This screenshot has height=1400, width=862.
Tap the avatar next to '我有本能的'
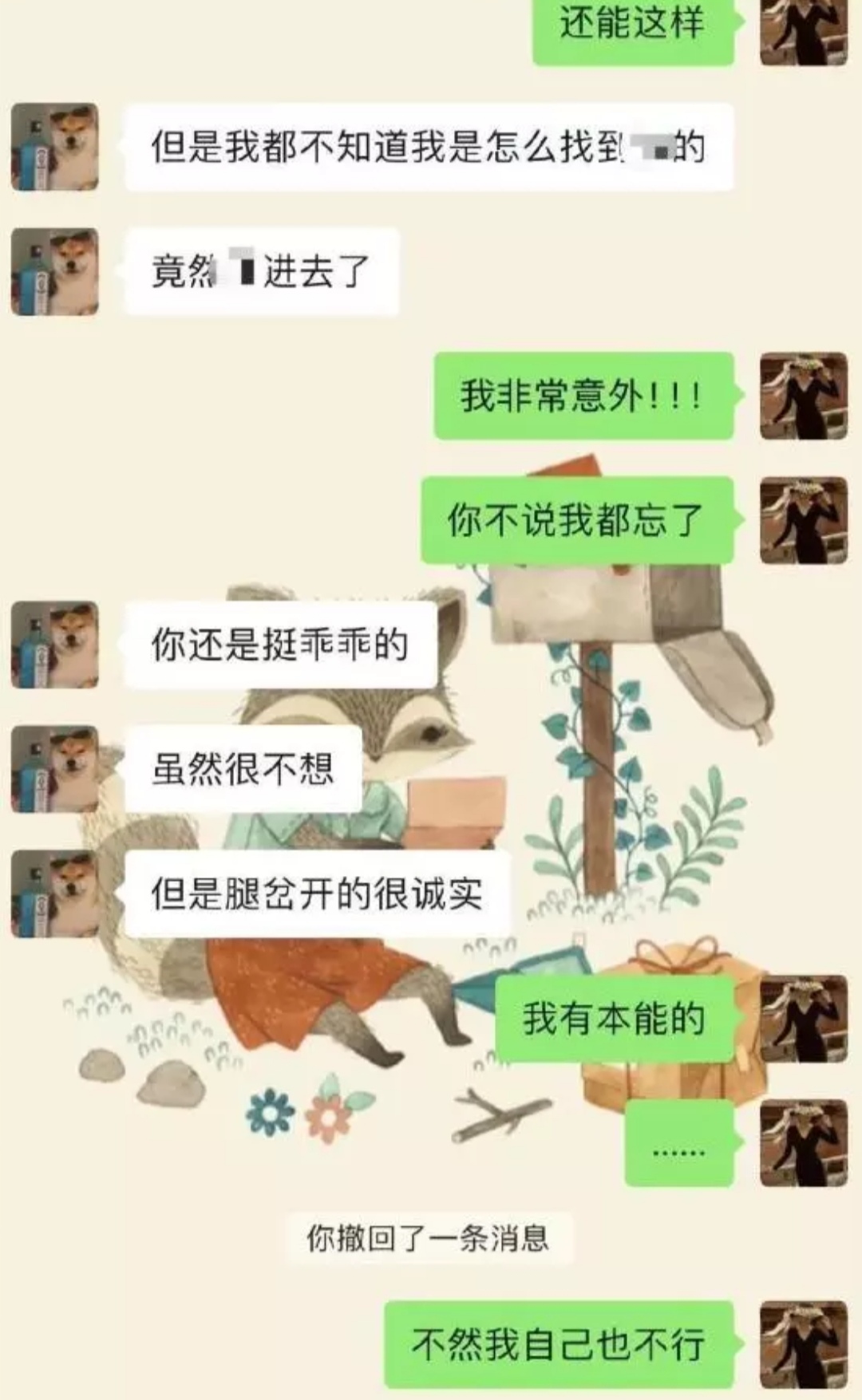click(803, 1019)
